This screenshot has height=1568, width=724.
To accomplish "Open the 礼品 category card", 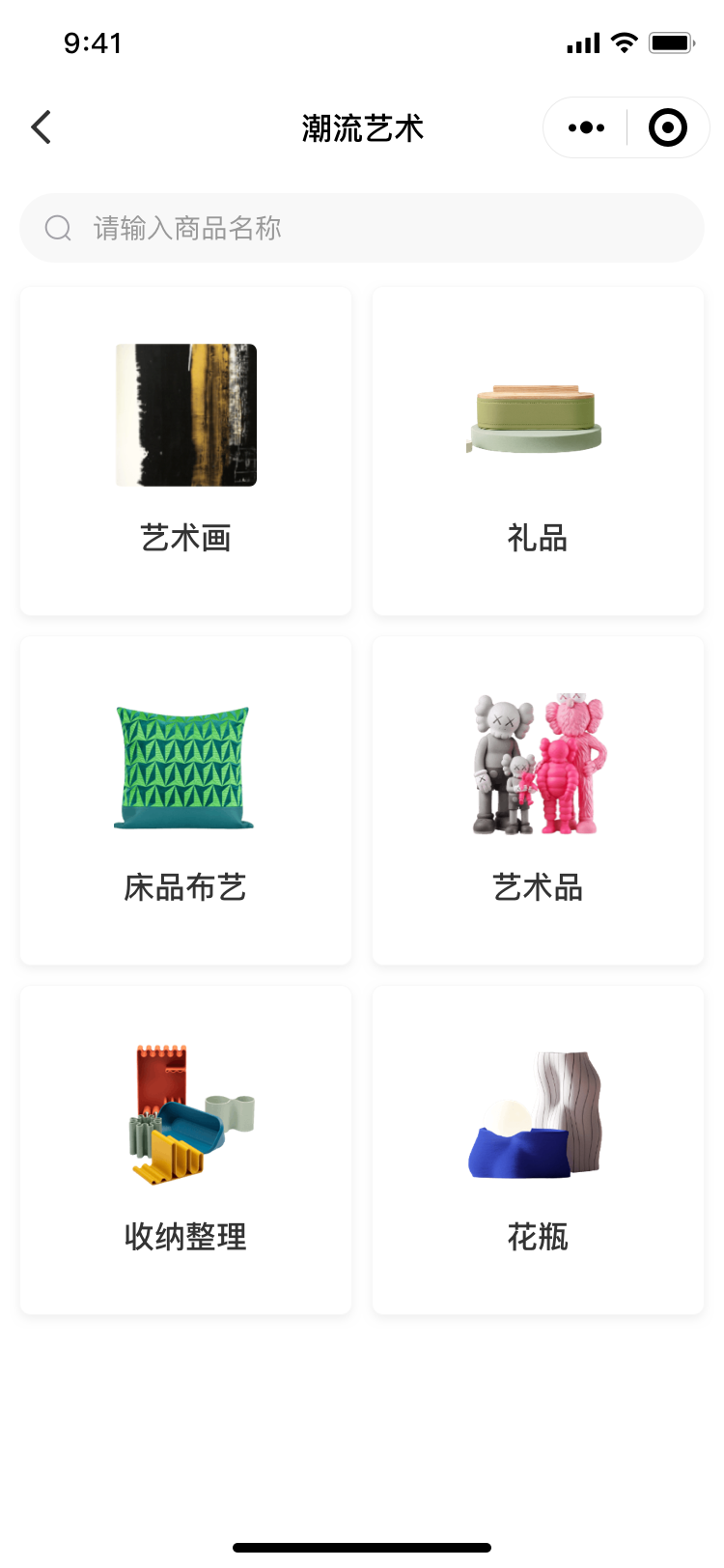I will (x=538, y=451).
